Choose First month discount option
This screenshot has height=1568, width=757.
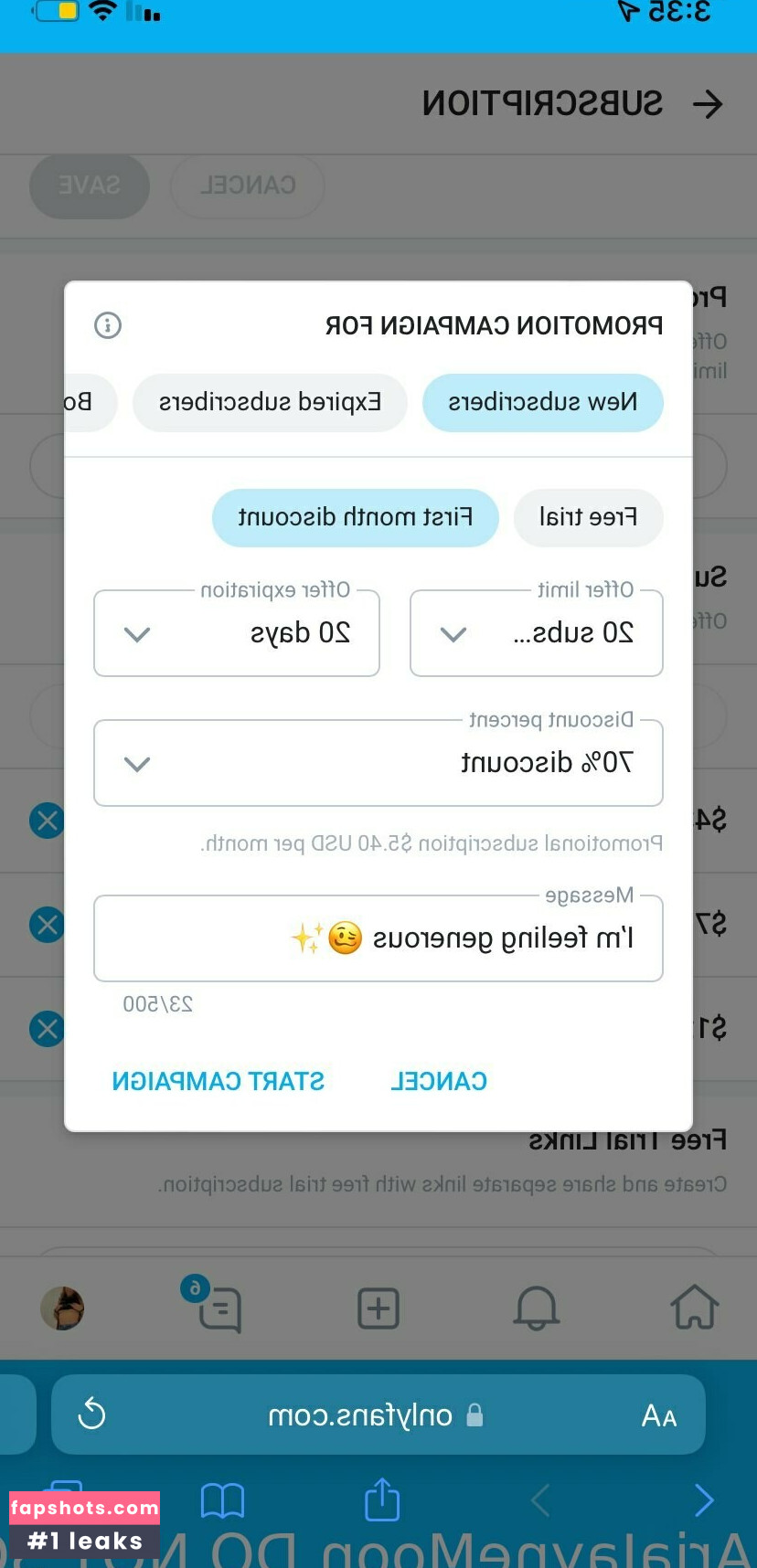(355, 517)
